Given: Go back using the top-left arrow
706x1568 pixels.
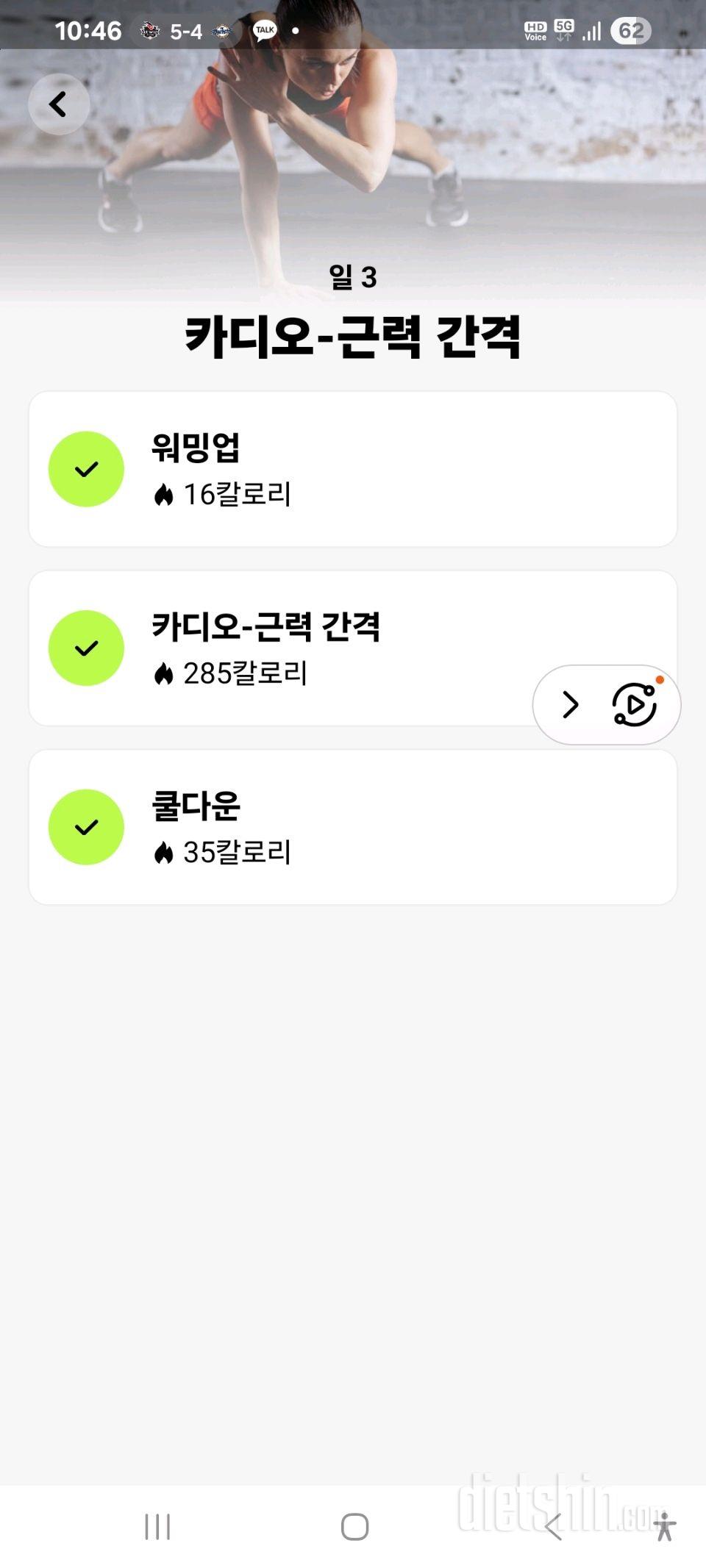Looking at the screenshot, I should pos(59,104).
